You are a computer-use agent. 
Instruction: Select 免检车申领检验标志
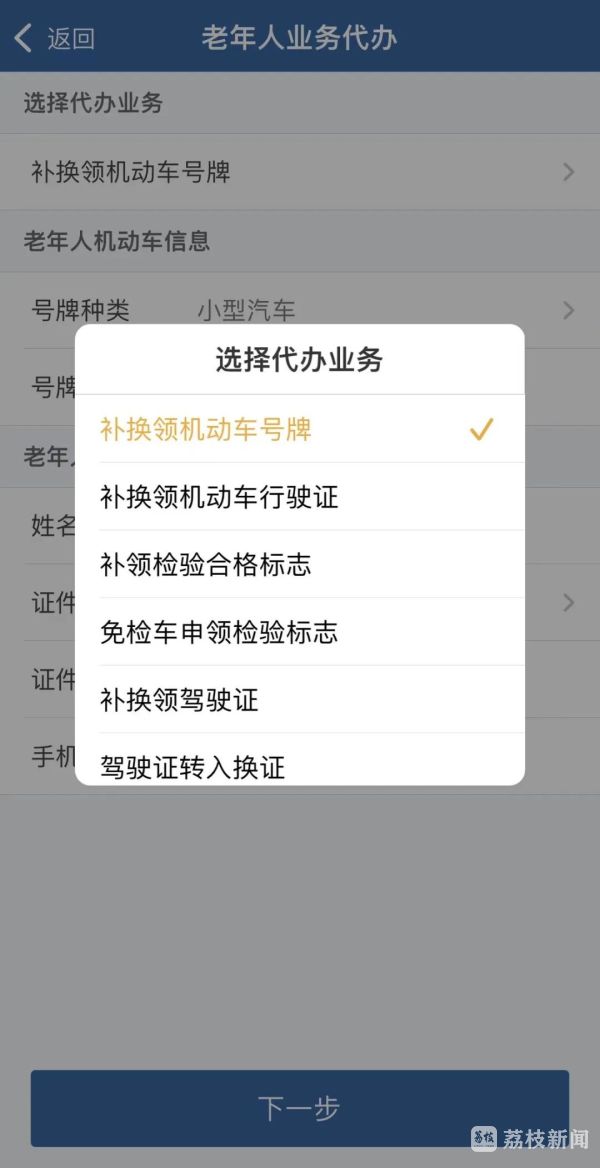coord(300,632)
